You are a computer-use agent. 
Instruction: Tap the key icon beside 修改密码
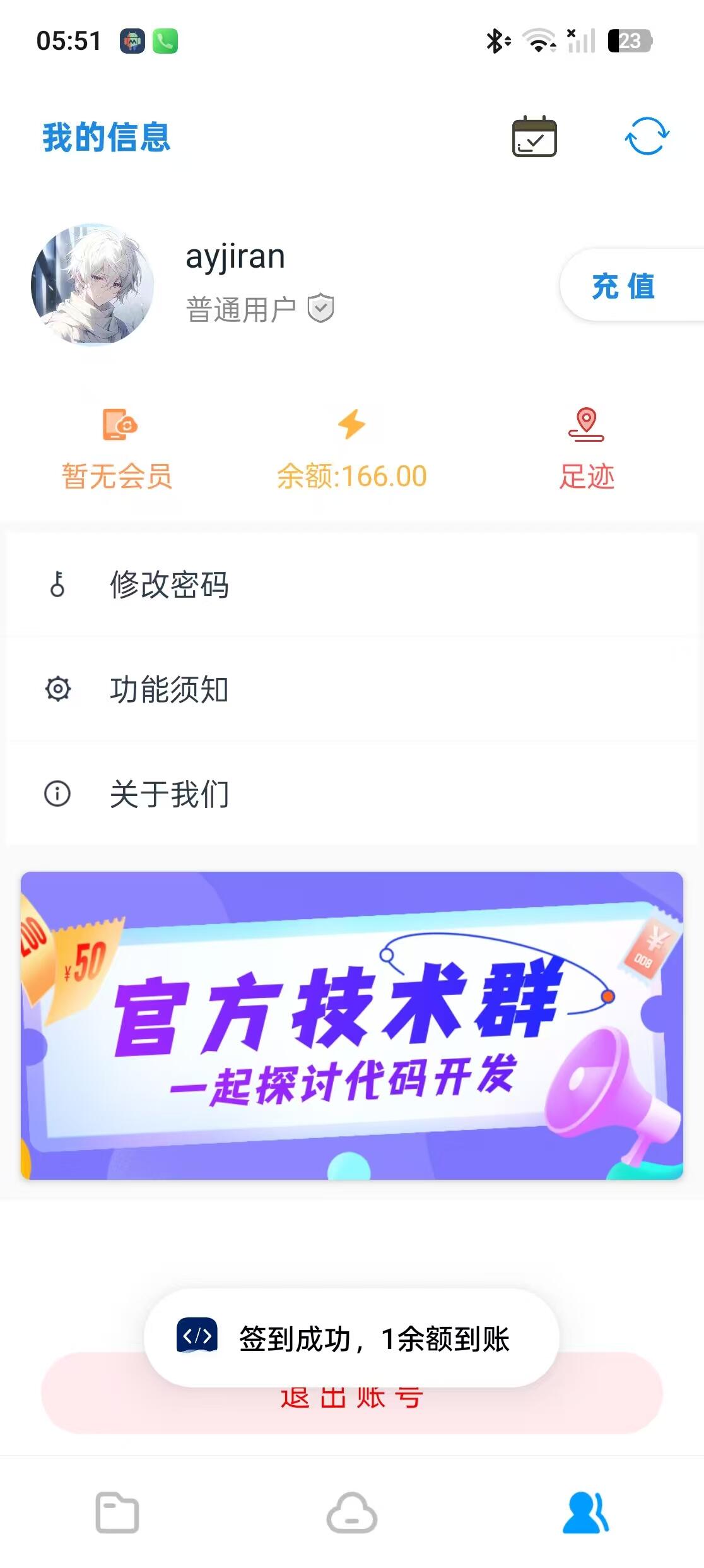[x=57, y=585]
